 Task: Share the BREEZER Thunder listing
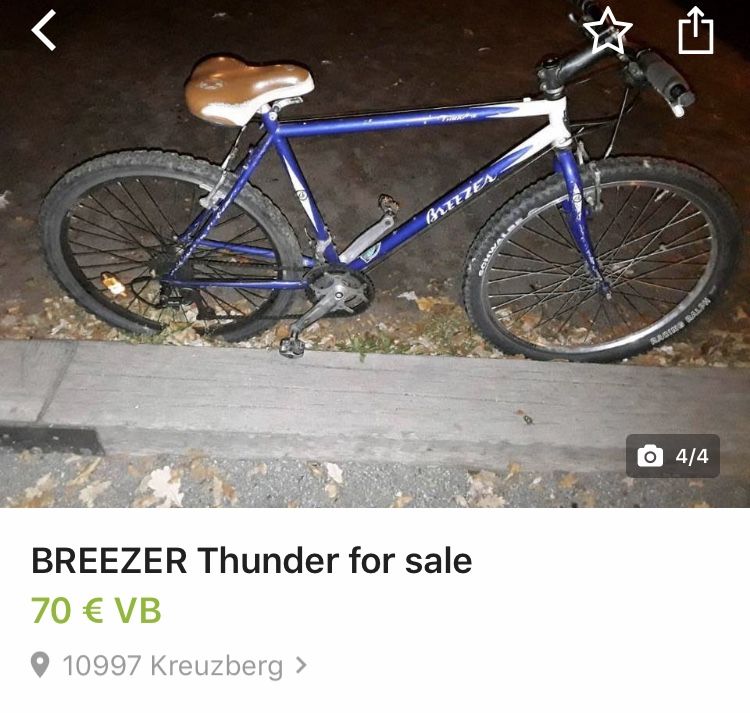(x=696, y=31)
